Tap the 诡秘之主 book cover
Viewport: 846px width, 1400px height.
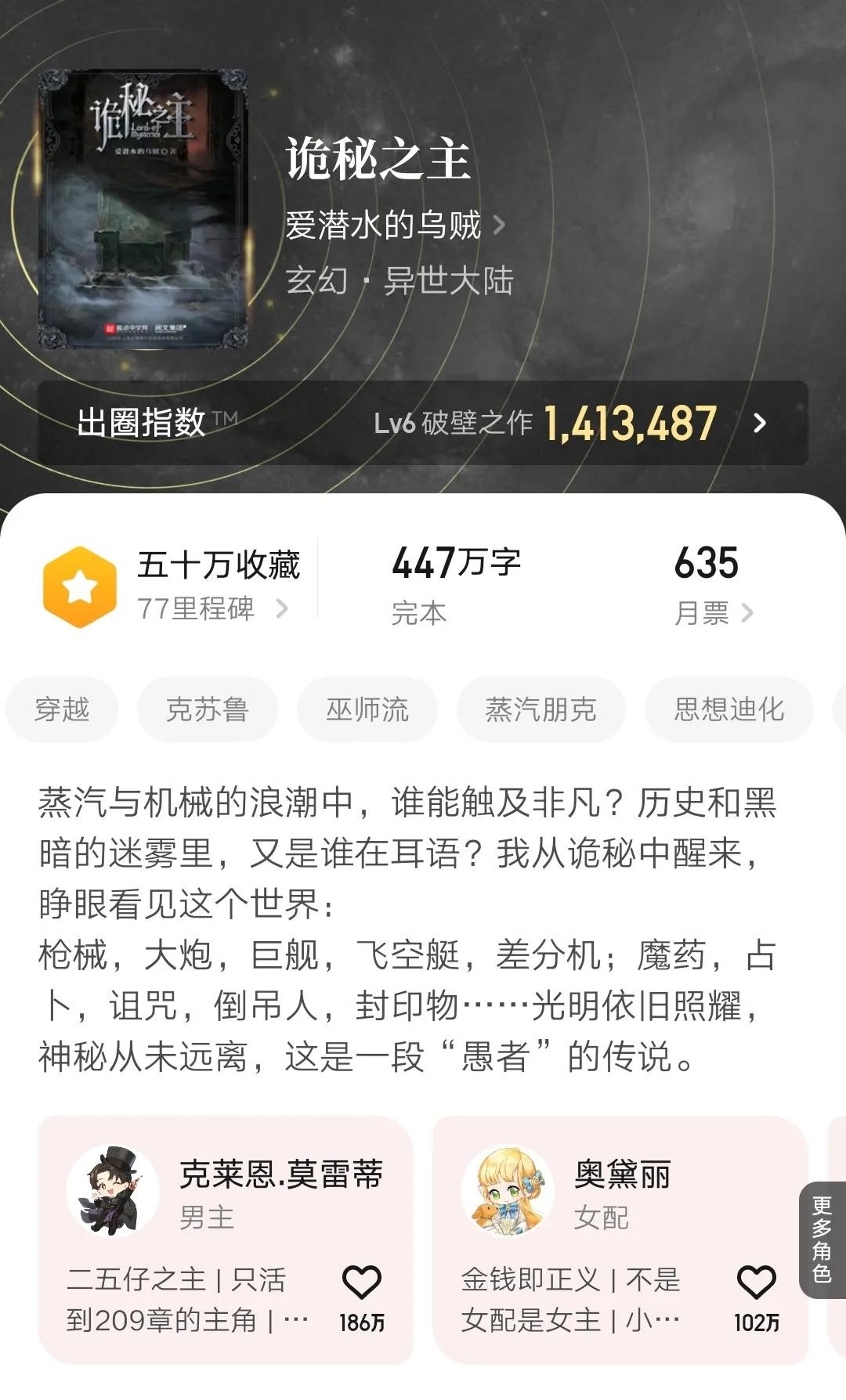pyautogui.click(x=143, y=210)
